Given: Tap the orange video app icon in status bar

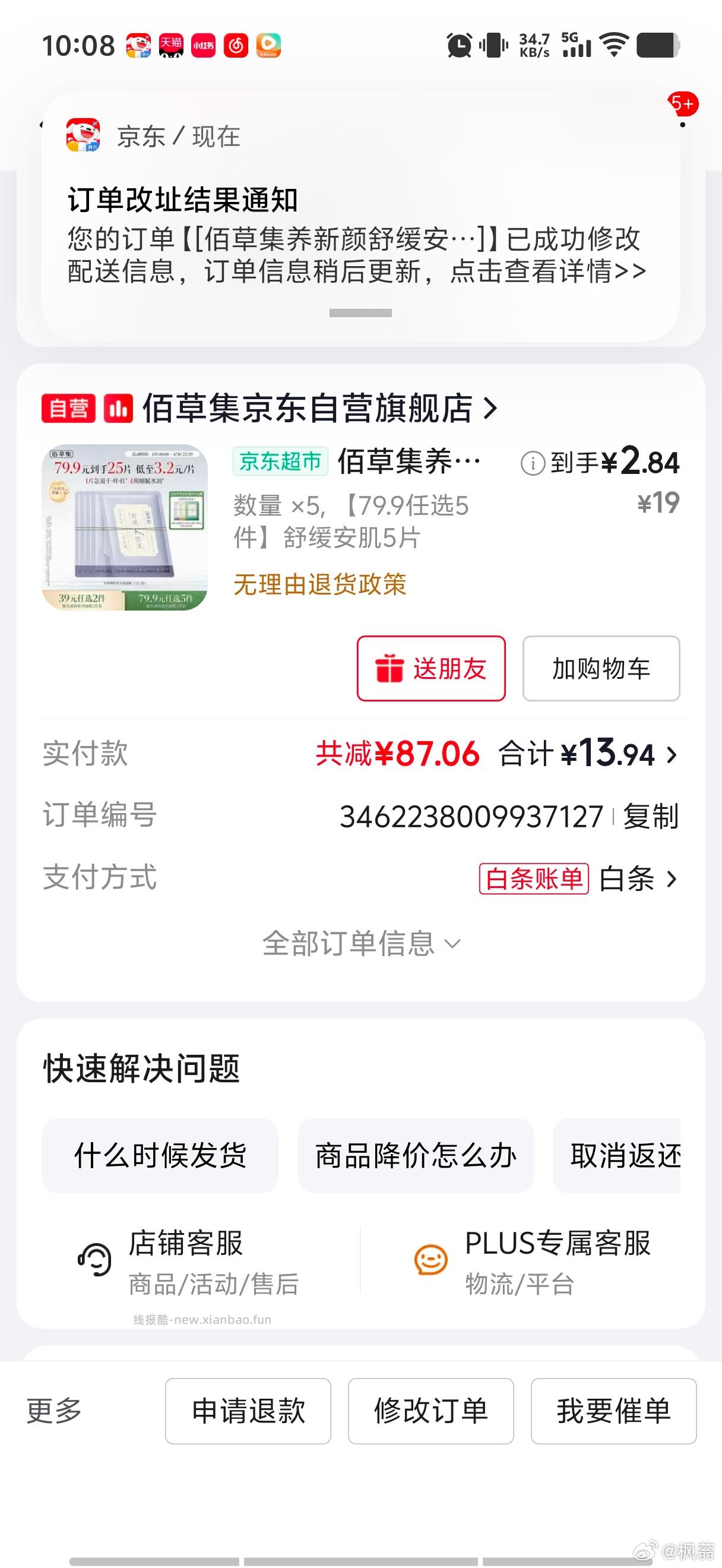Looking at the screenshot, I should point(269,45).
